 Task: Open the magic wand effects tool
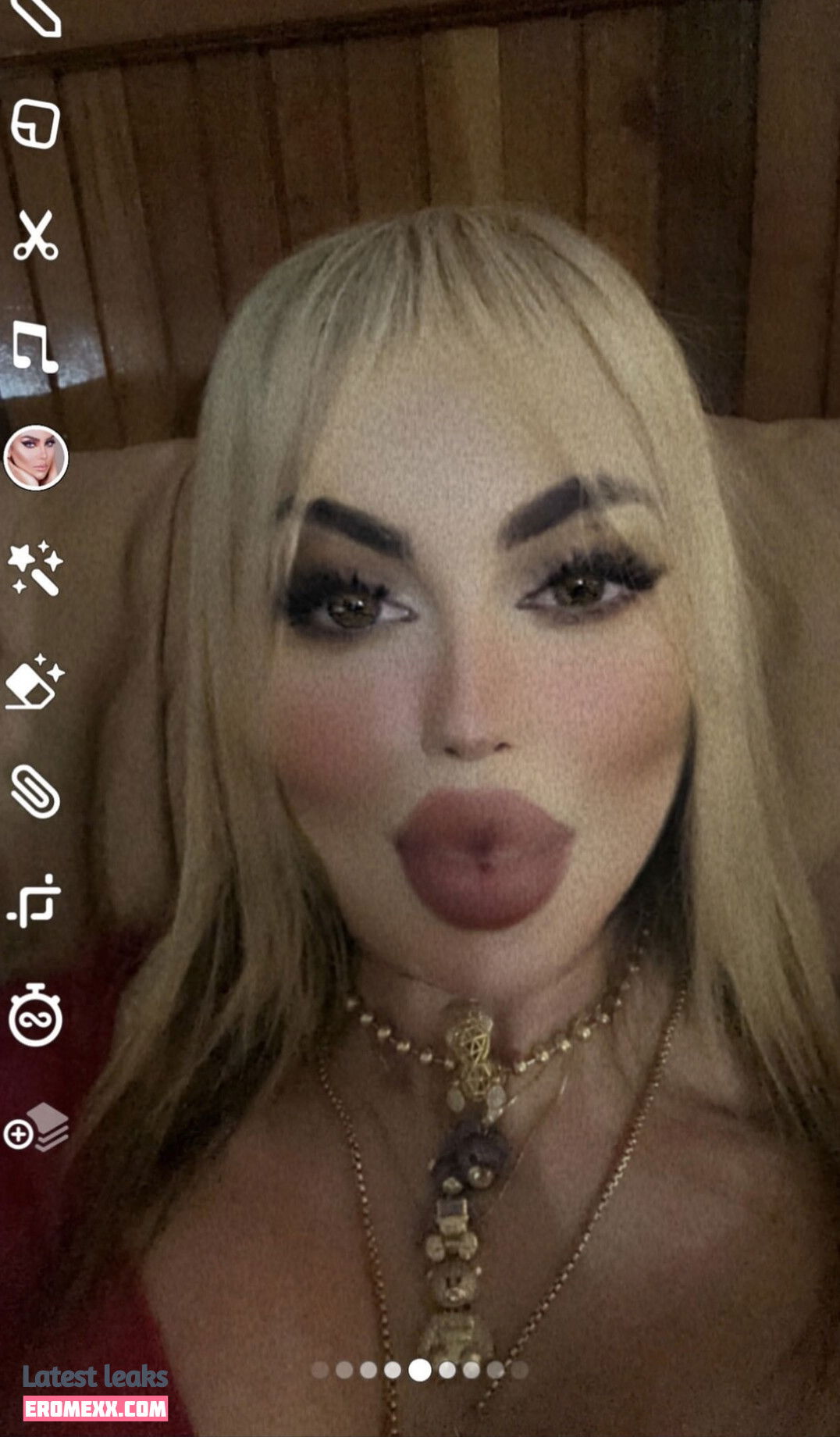pos(35,568)
